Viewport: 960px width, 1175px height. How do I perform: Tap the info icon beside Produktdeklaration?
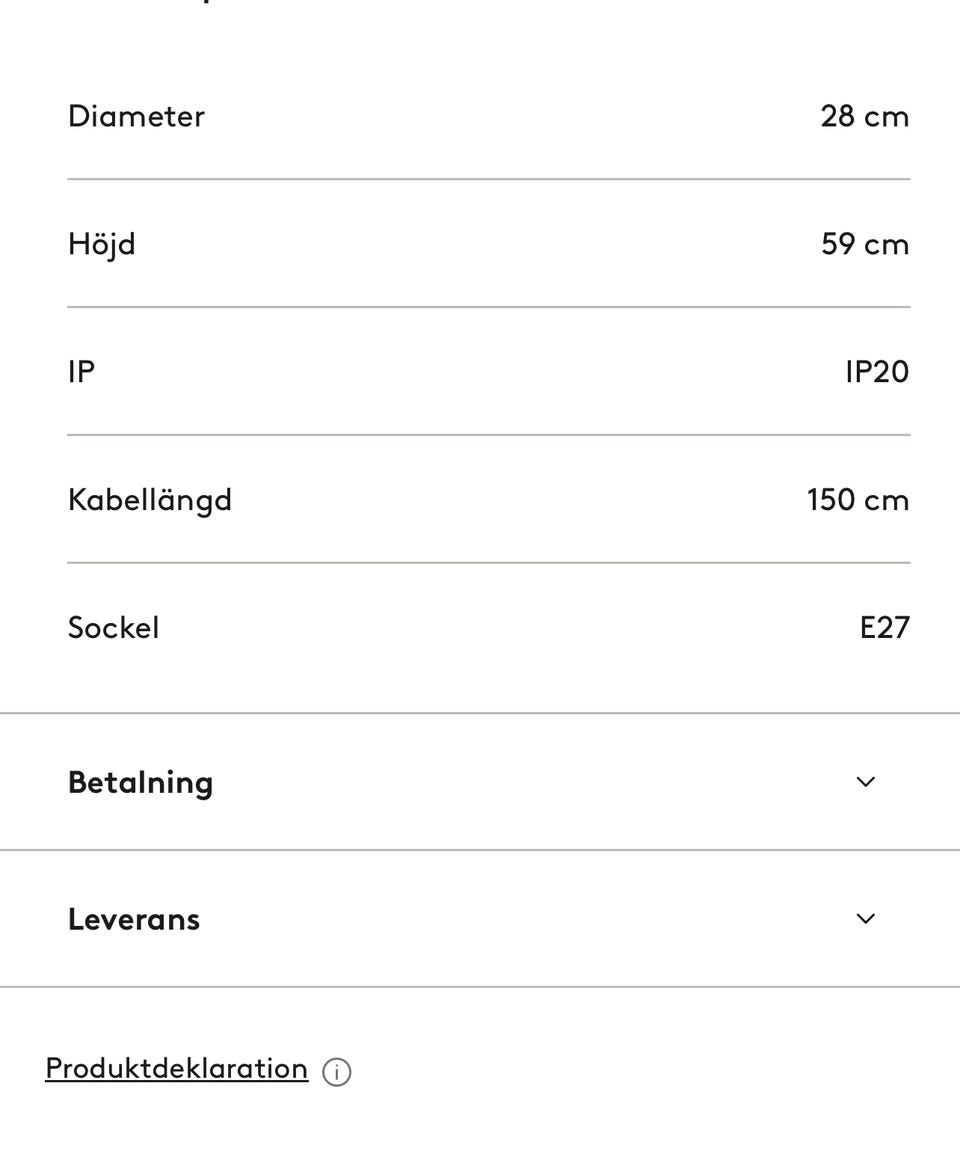point(337,1072)
